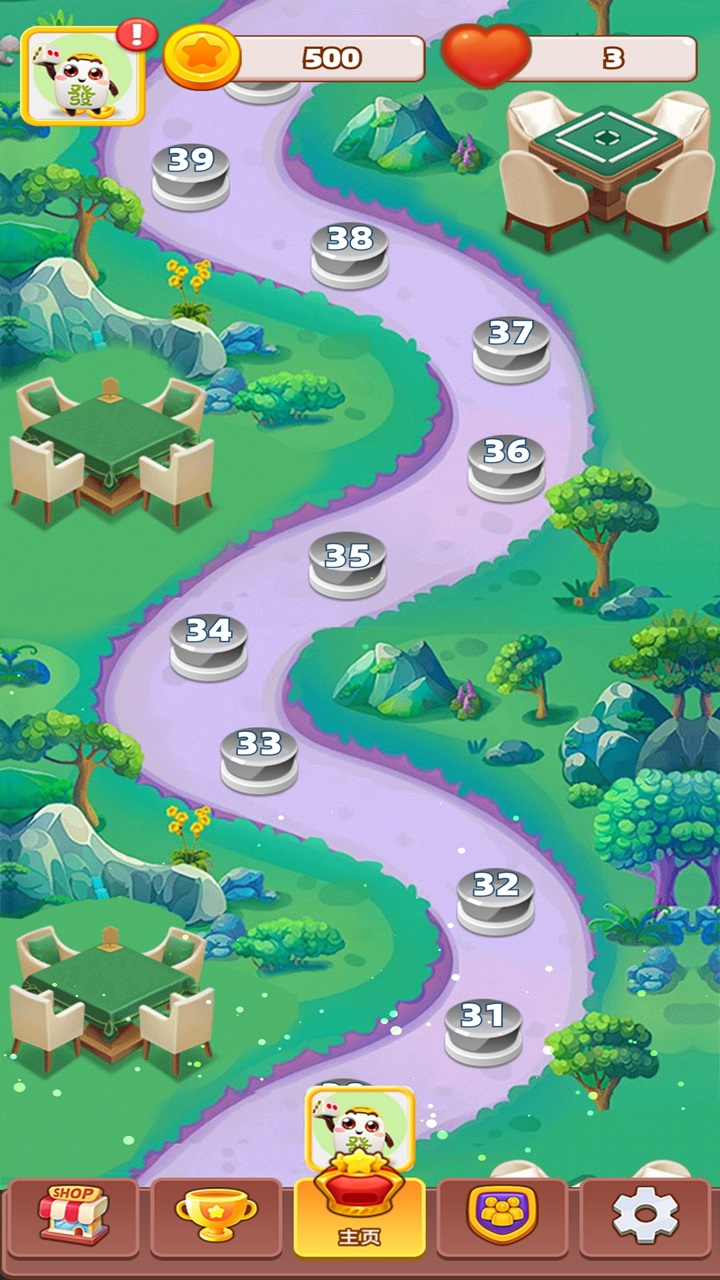Viewport: 720px width, 1280px height.
Task: Open level 35
Action: 347,564
